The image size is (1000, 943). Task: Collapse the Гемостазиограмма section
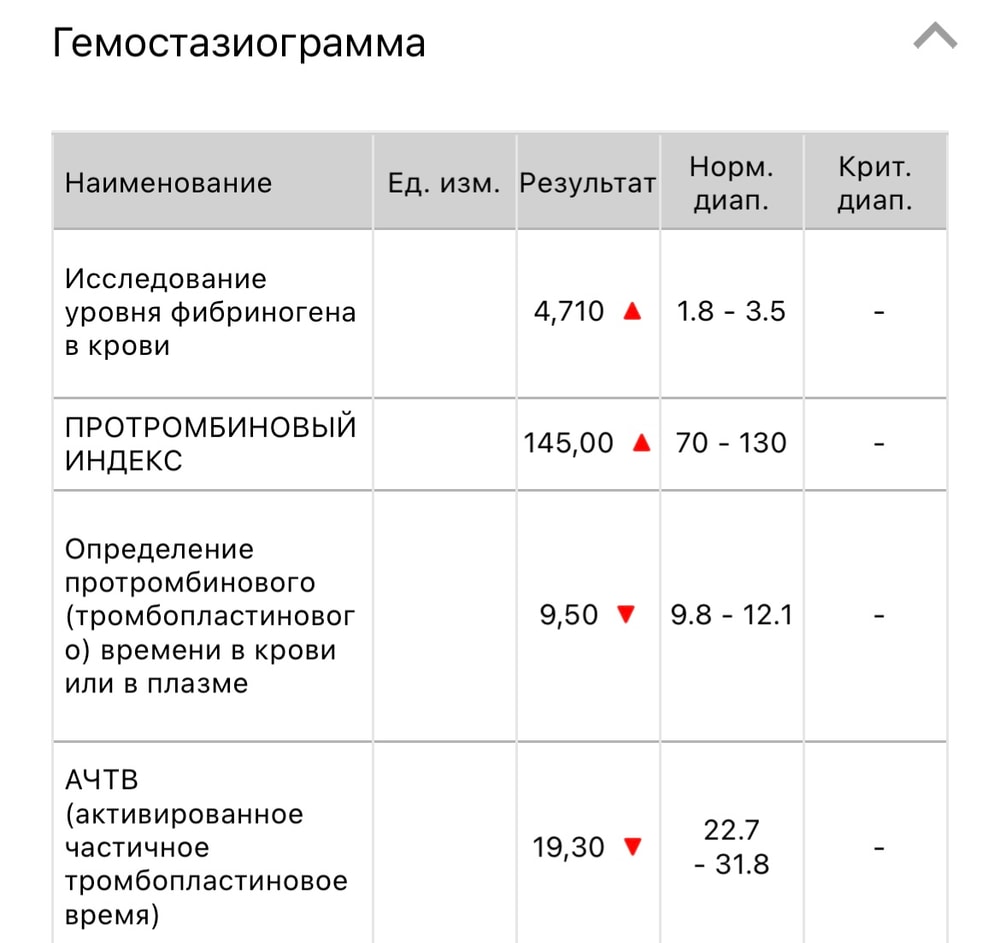click(935, 39)
